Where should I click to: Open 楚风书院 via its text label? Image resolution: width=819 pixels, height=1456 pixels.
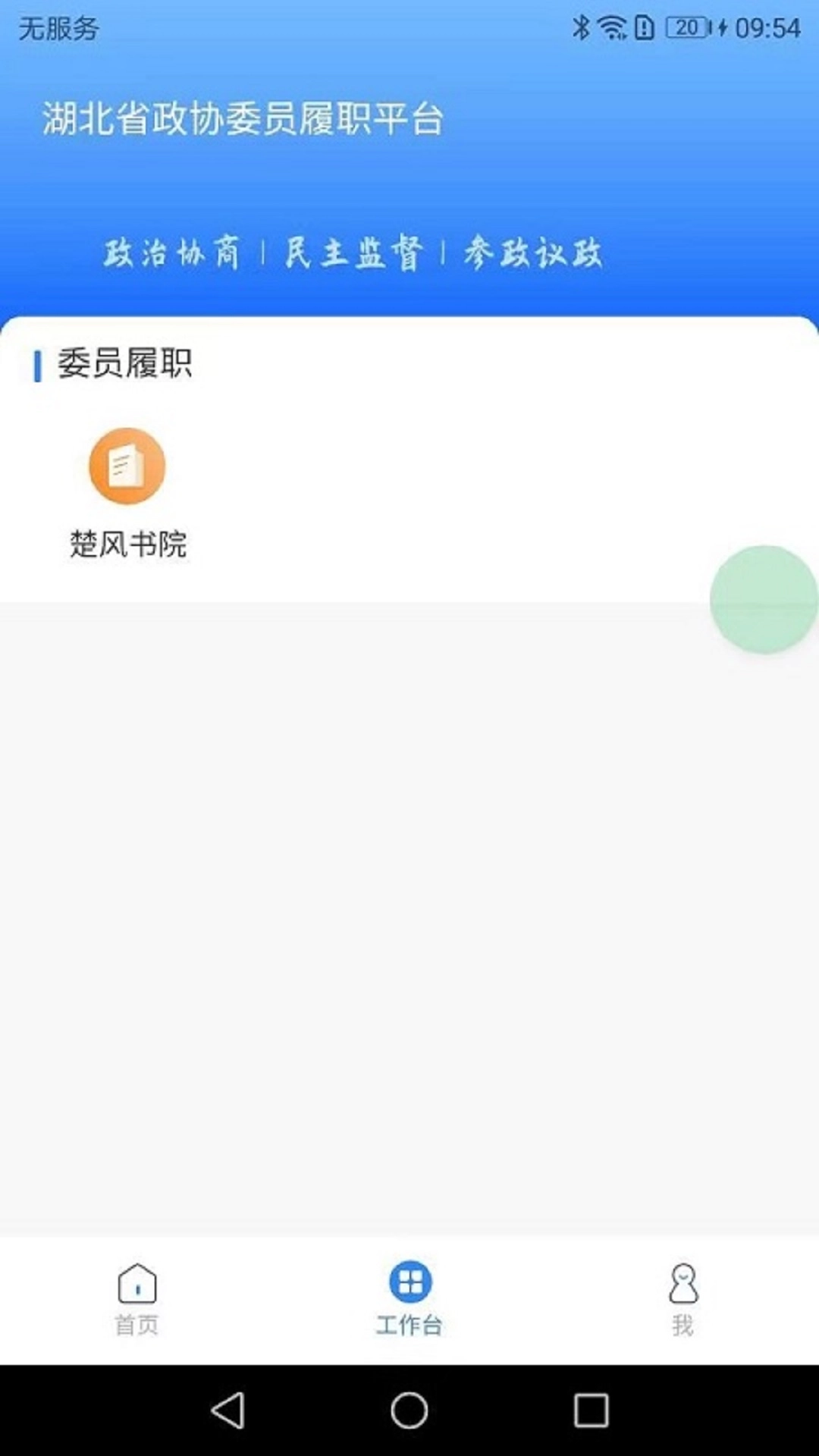127,542
